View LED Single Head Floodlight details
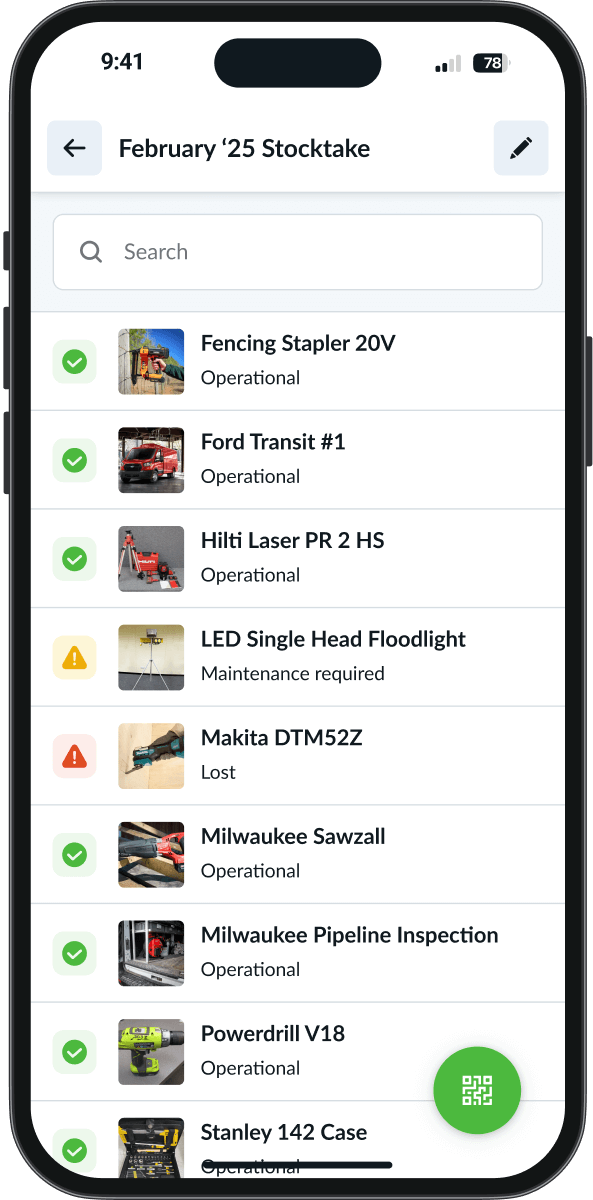The width and height of the screenshot is (593, 1200). (297, 657)
